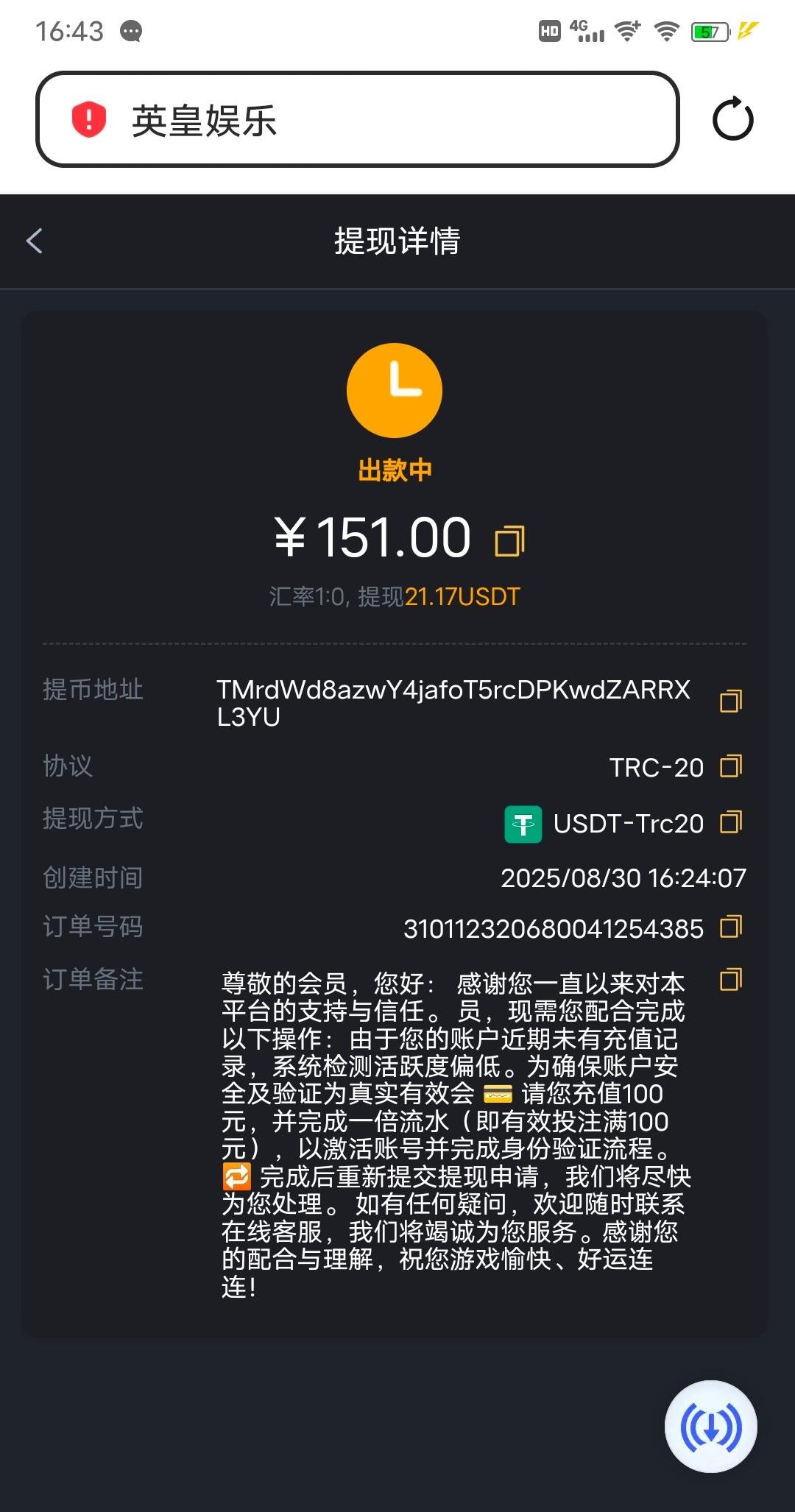
Task: Tap the floating blue download button
Action: (710, 1426)
